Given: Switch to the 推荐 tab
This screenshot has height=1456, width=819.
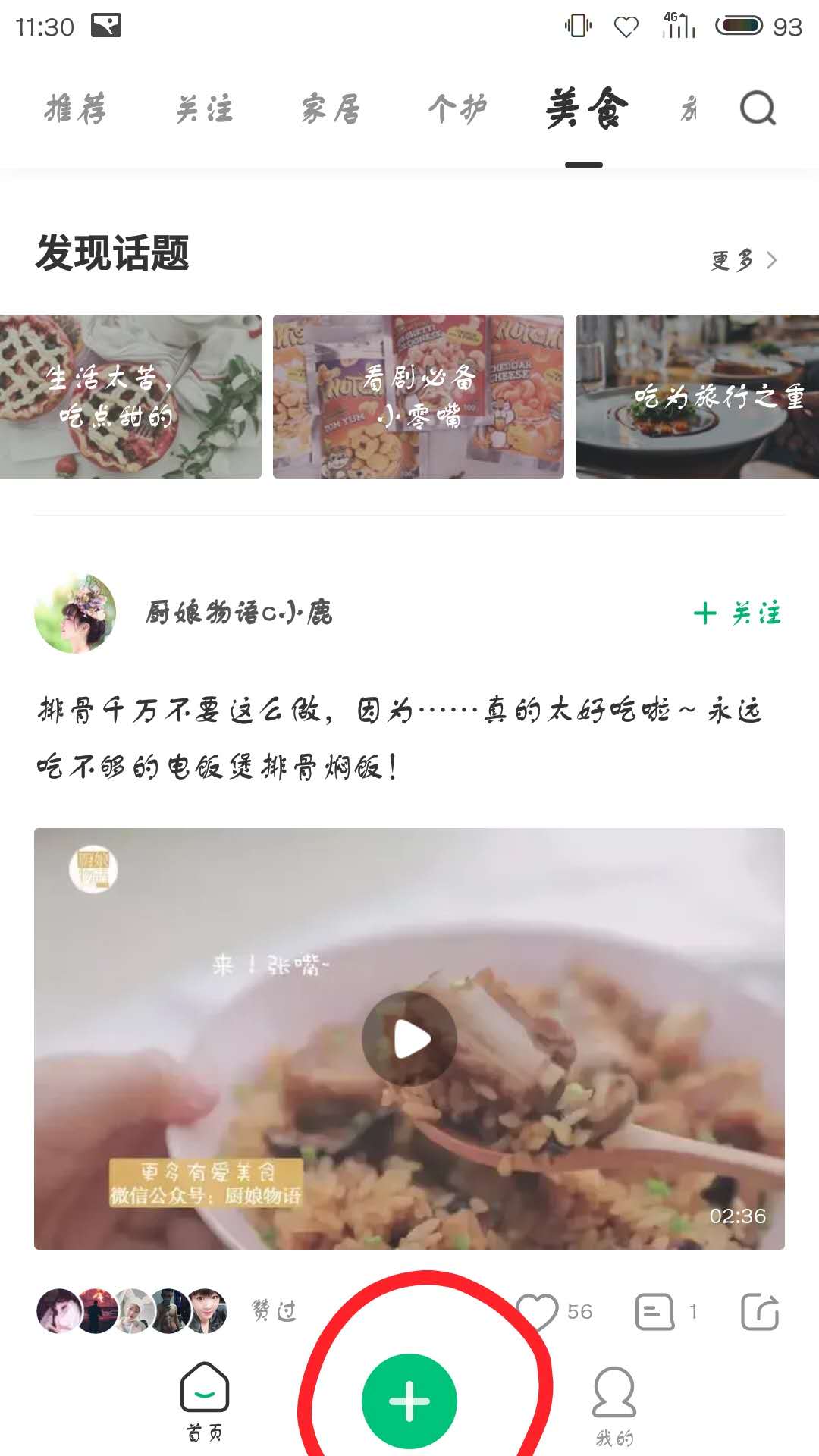Looking at the screenshot, I should [x=75, y=109].
